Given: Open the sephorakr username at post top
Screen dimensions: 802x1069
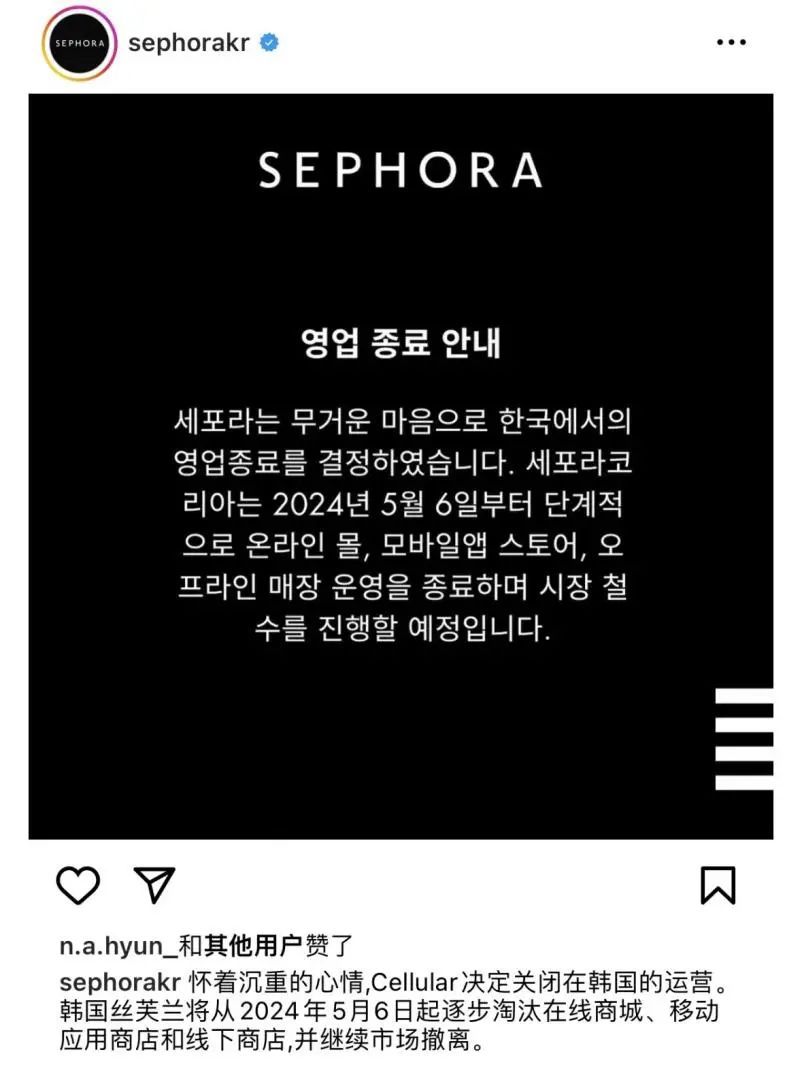Looking at the screenshot, I should [189, 43].
